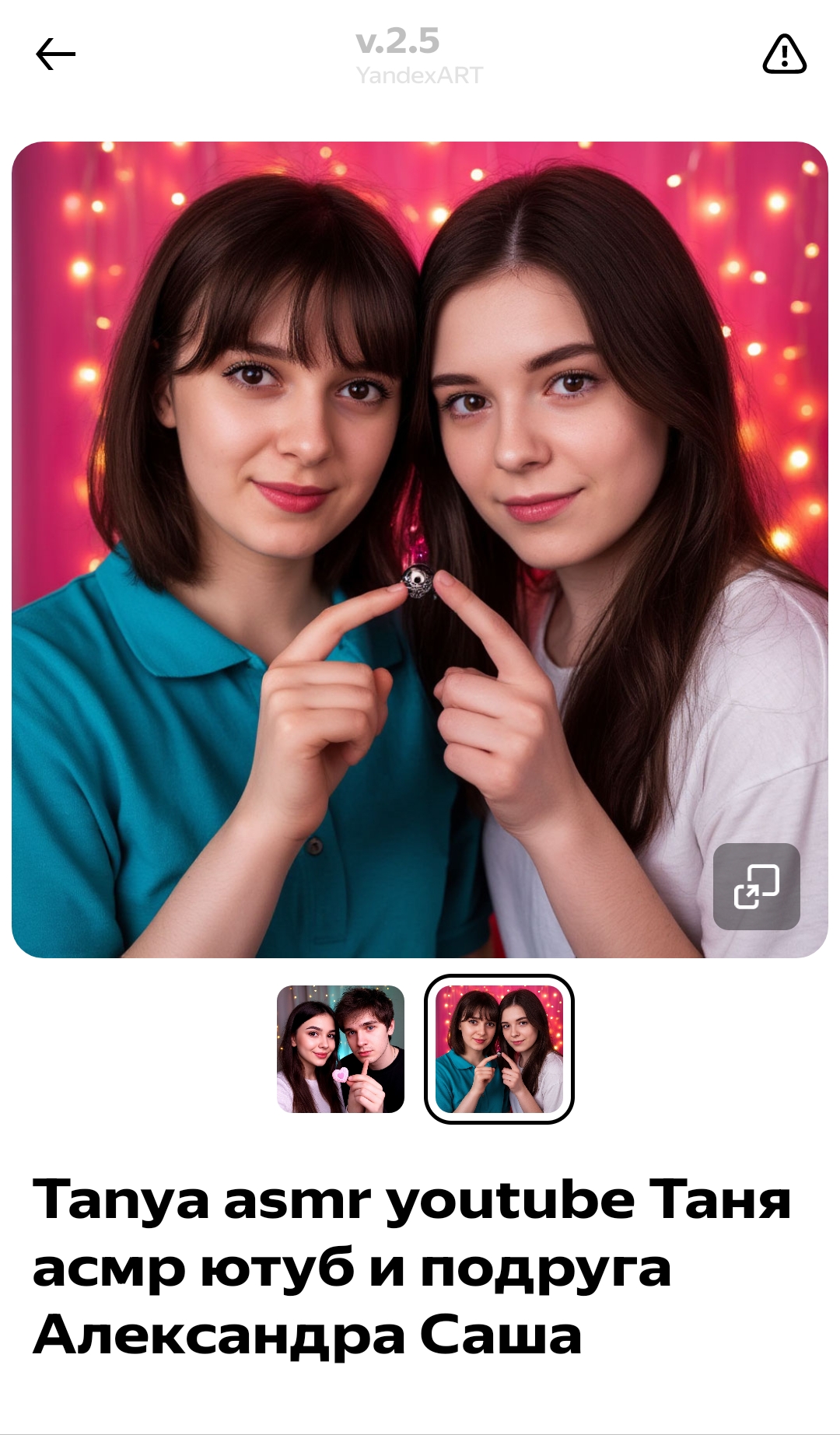
Task: Open the large generated image
Action: click(x=420, y=550)
